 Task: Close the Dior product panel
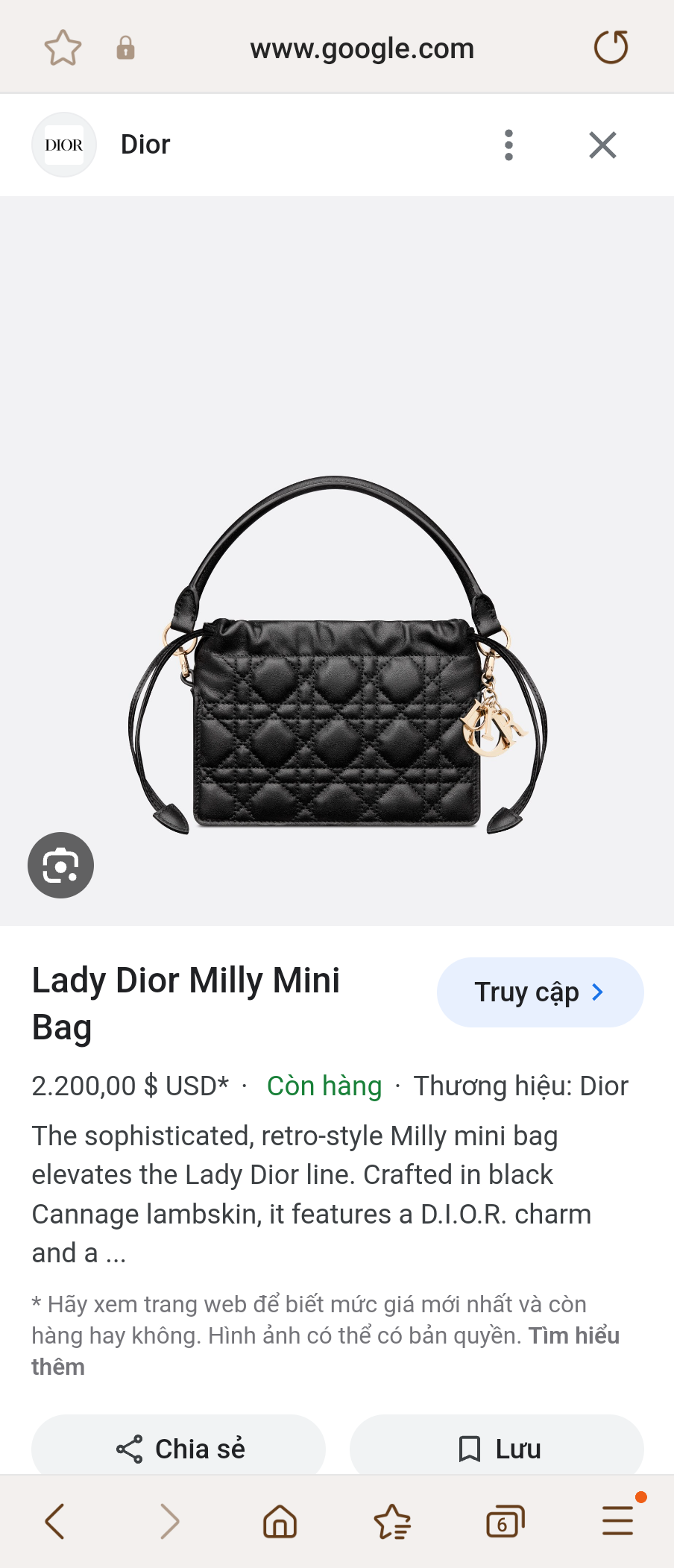click(x=602, y=145)
